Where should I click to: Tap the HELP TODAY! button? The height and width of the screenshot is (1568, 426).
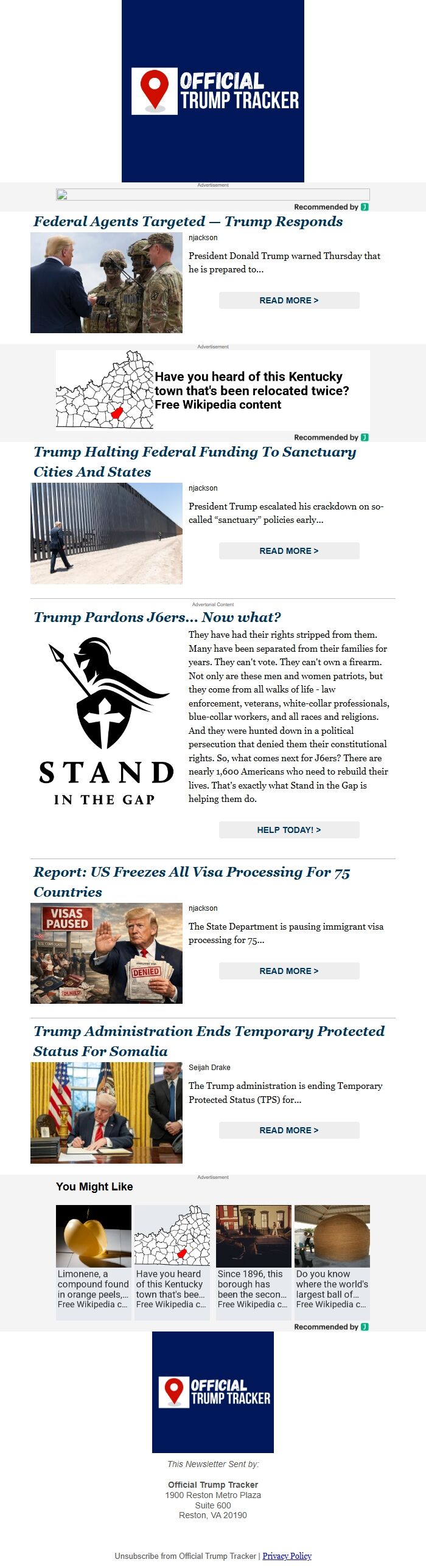289,829
